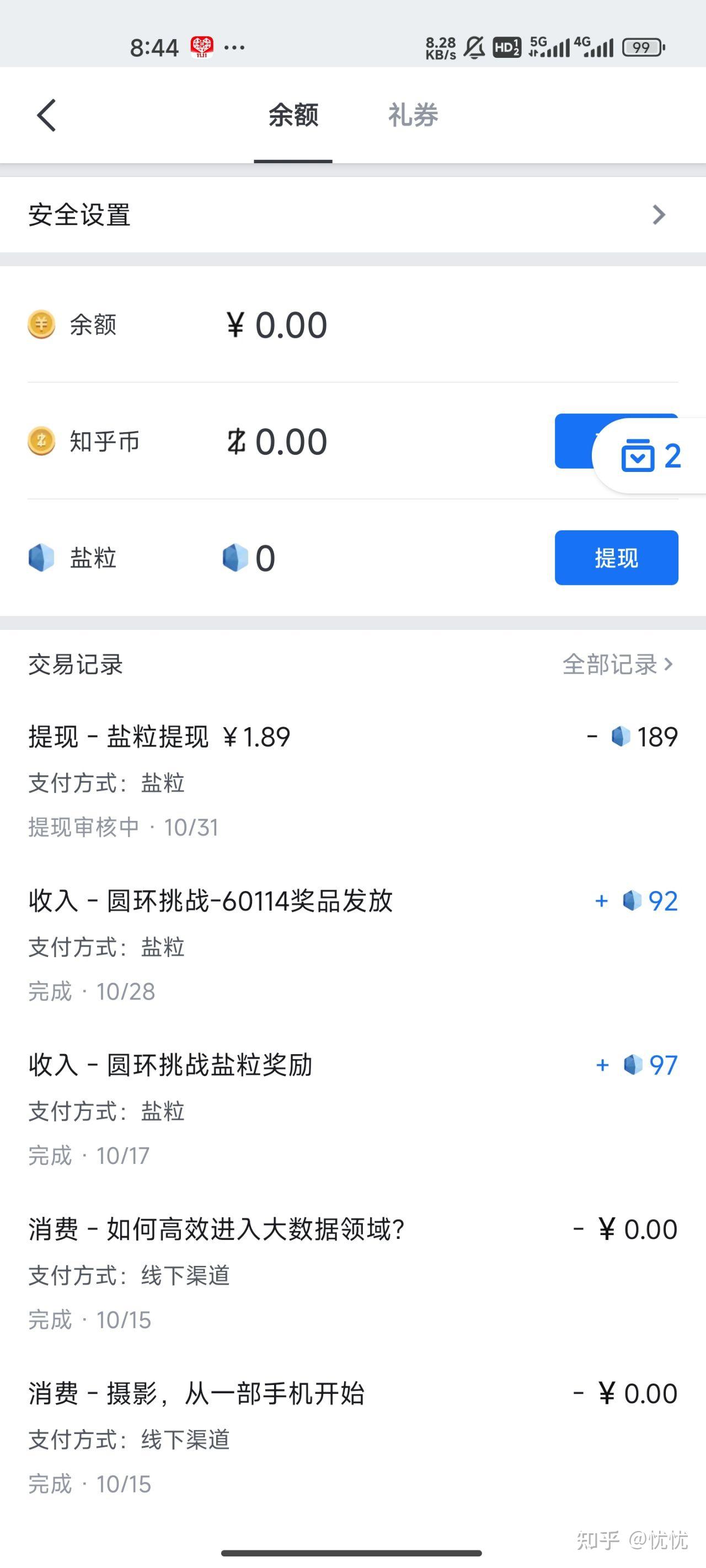Switch to the 礼券 tab
This screenshot has height=1568, width=706.
[413, 115]
